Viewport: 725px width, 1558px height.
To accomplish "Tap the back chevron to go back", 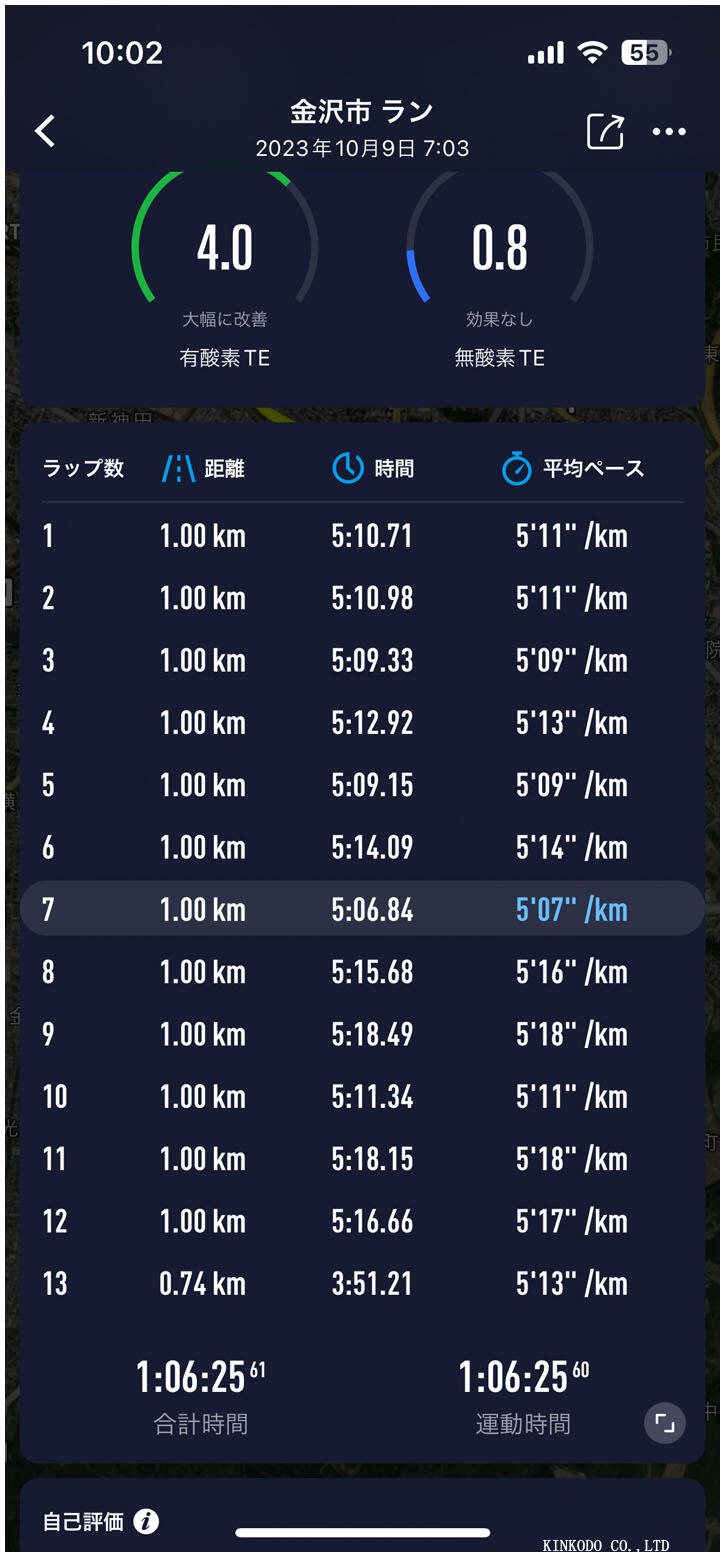I will point(45,131).
